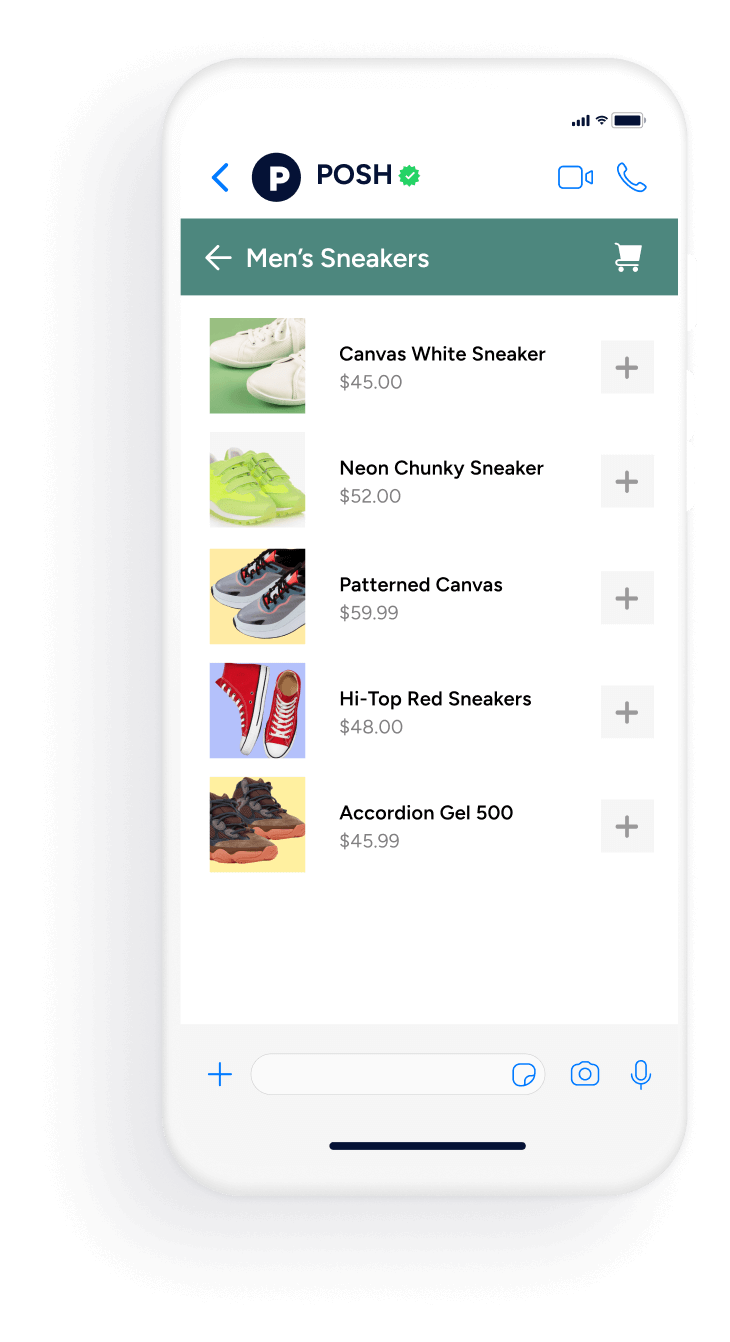Go back using the blue chevron
Screen dimensions: 730x1342
[x=221, y=178]
